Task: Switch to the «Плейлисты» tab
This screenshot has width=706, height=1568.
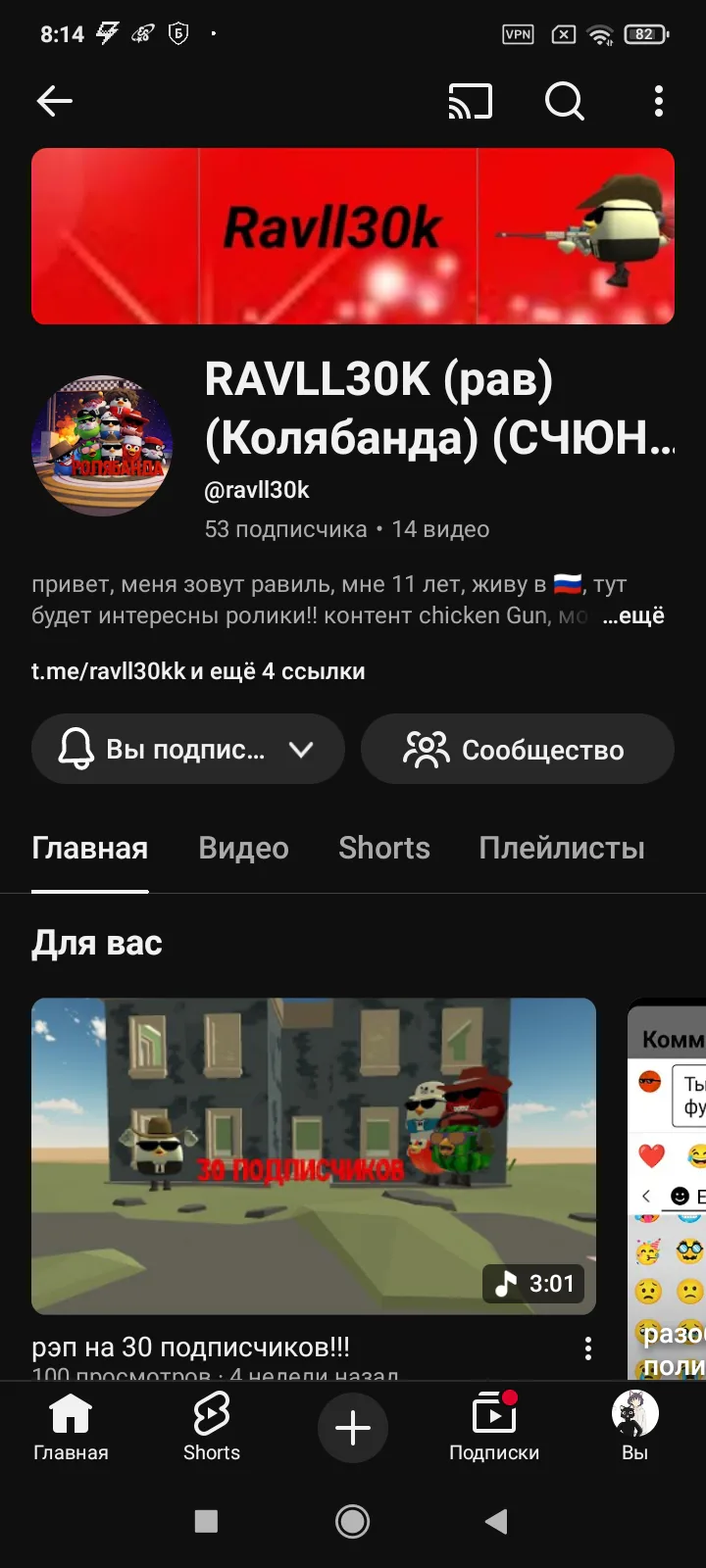Action: 562,848
